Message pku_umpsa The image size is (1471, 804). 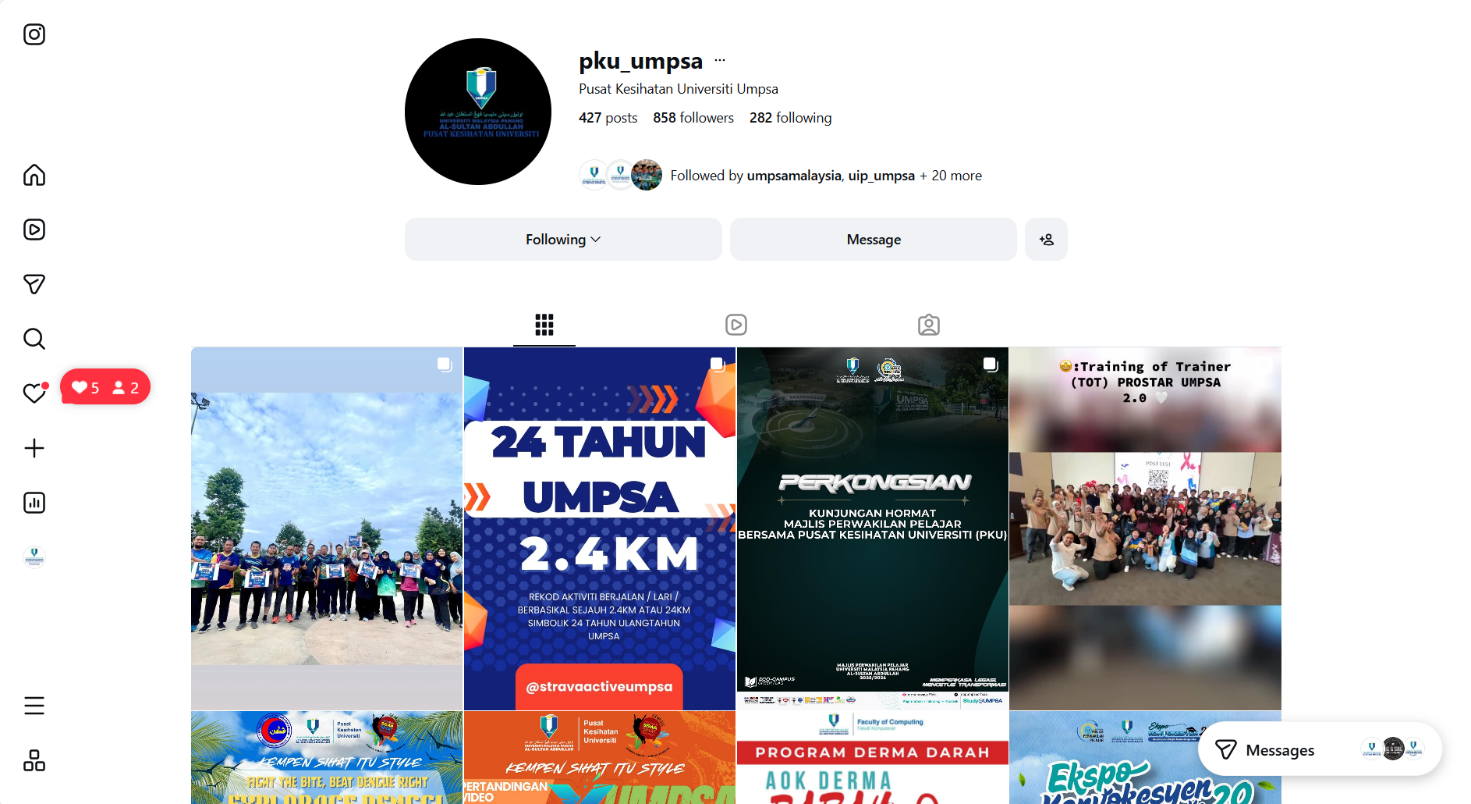[x=873, y=239]
